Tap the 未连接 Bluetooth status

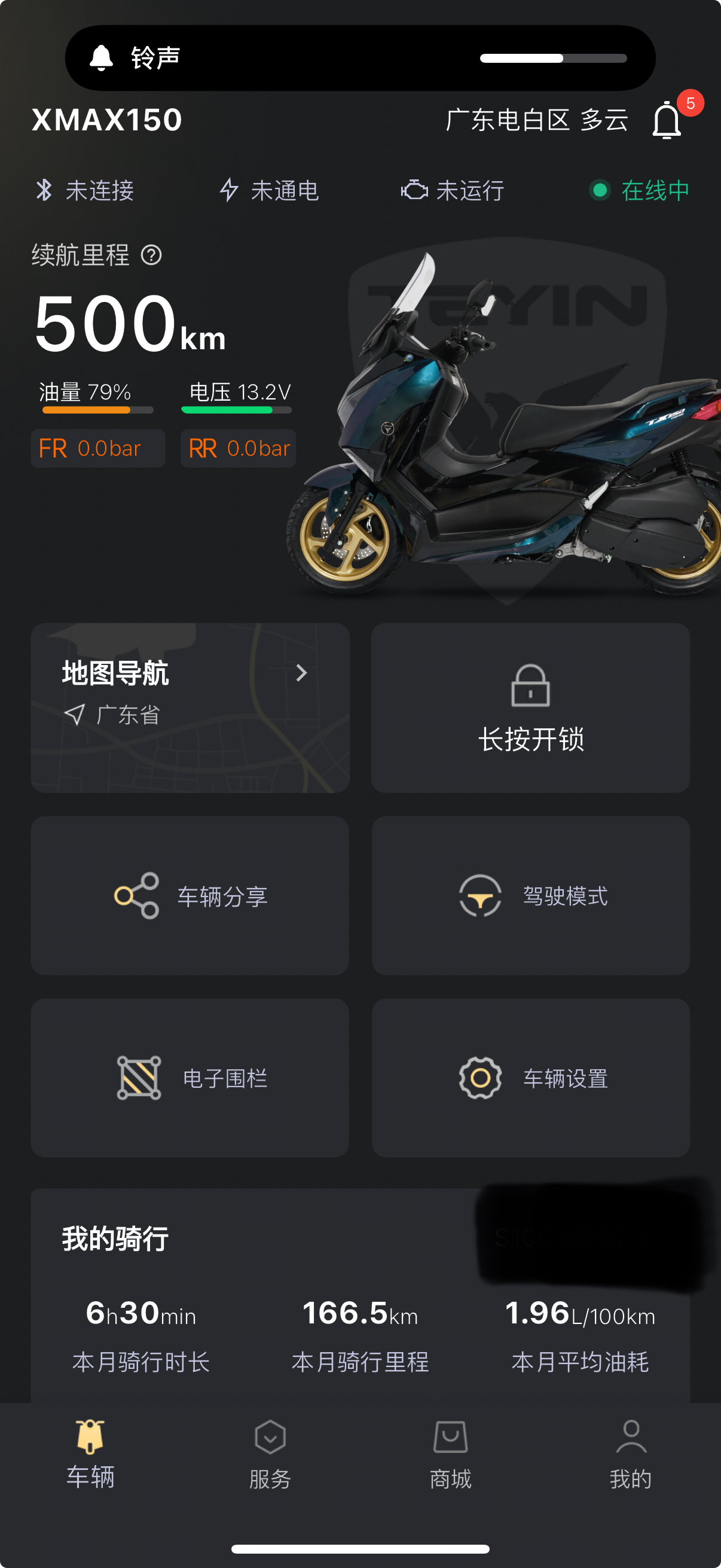click(x=85, y=191)
